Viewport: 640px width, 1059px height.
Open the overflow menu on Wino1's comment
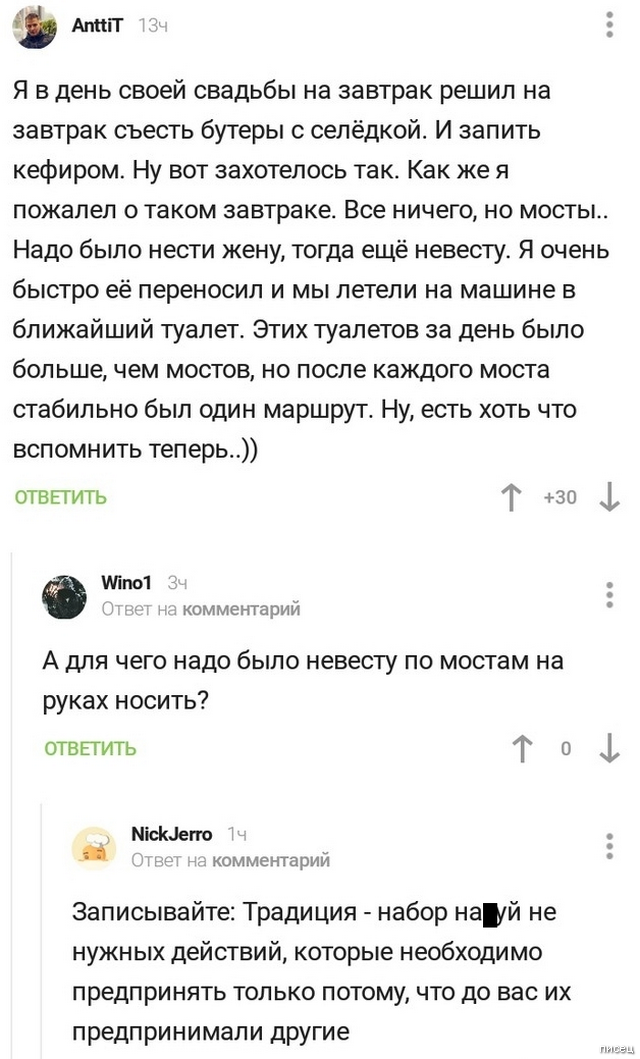tap(611, 595)
